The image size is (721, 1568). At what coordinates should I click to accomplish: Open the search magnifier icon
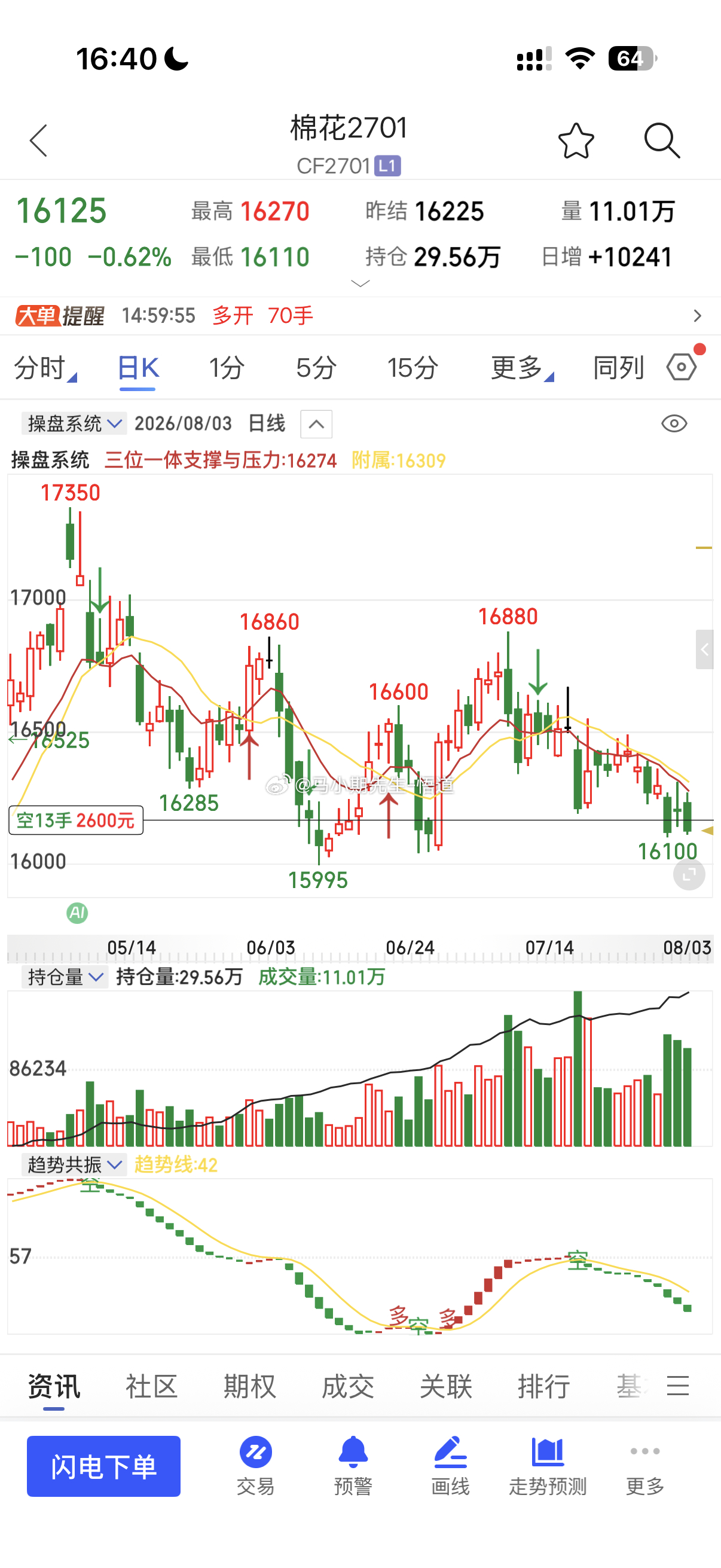coord(661,141)
